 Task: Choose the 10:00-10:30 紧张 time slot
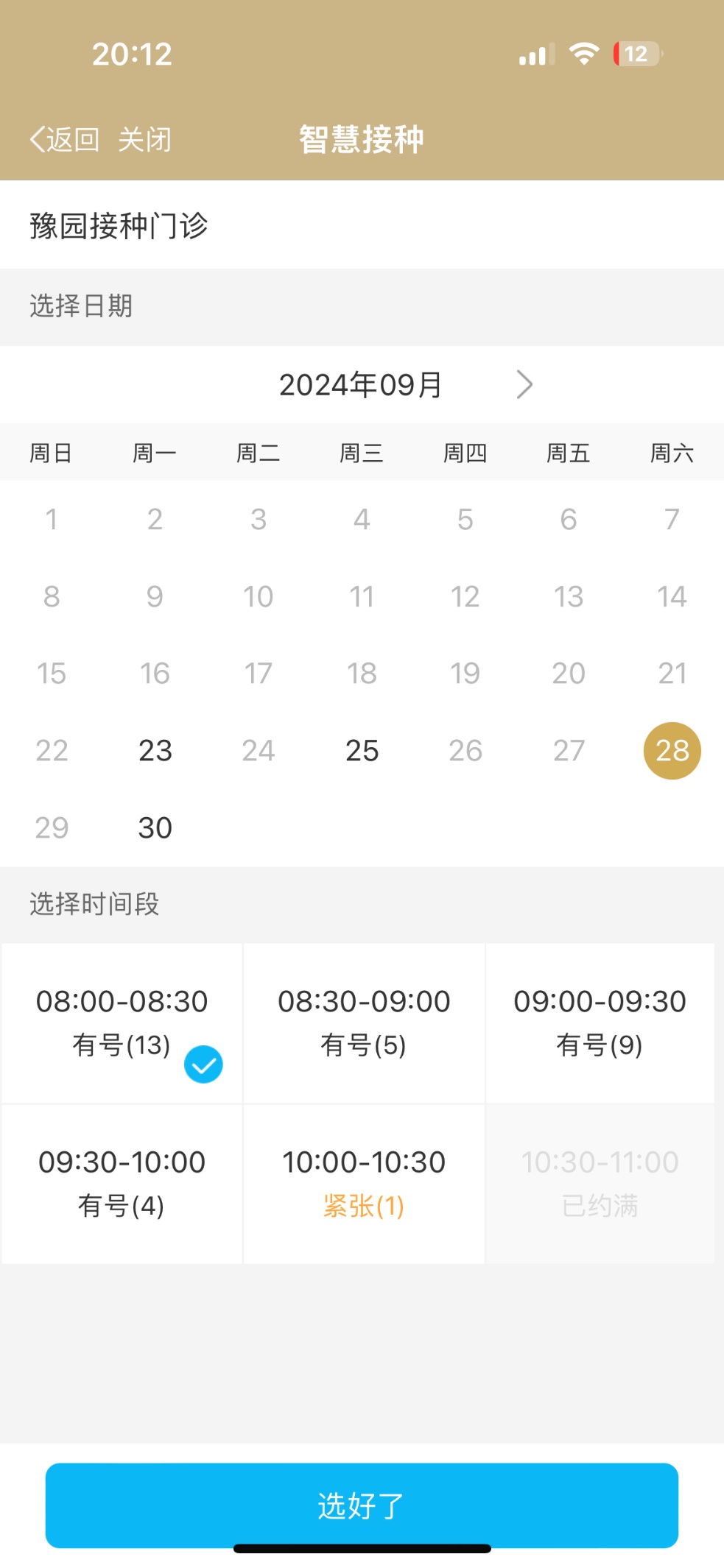(x=364, y=1182)
